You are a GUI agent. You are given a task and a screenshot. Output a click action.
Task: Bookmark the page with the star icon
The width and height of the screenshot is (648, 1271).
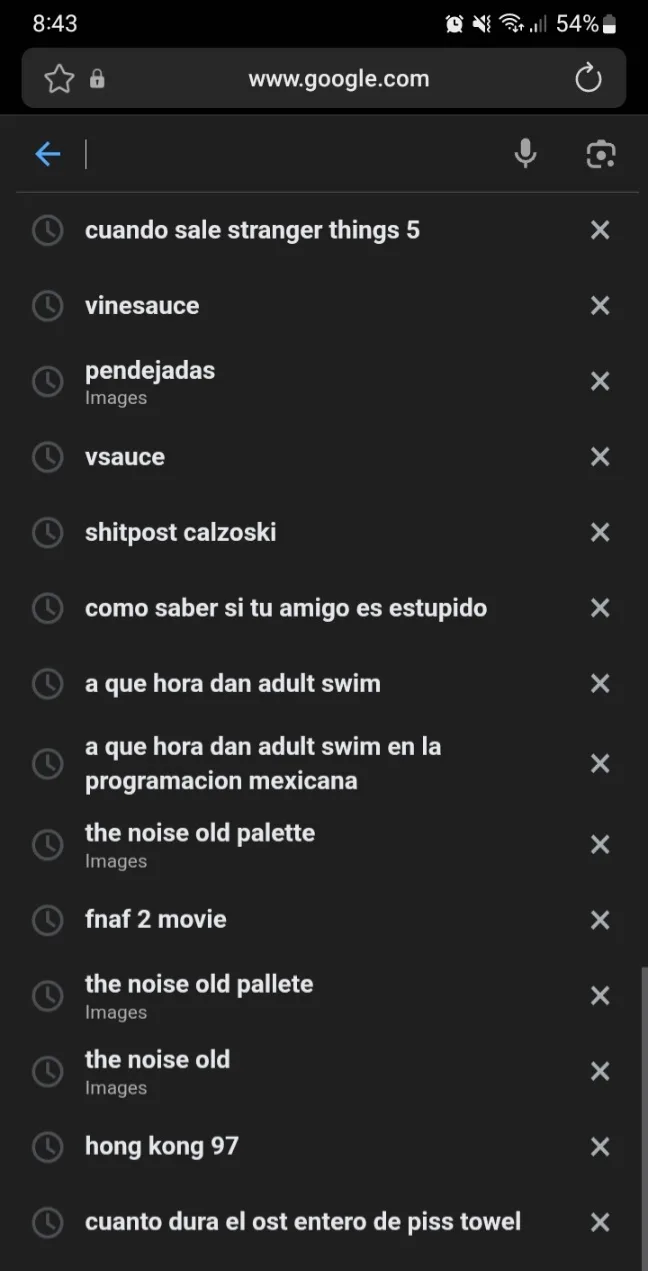point(59,79)
